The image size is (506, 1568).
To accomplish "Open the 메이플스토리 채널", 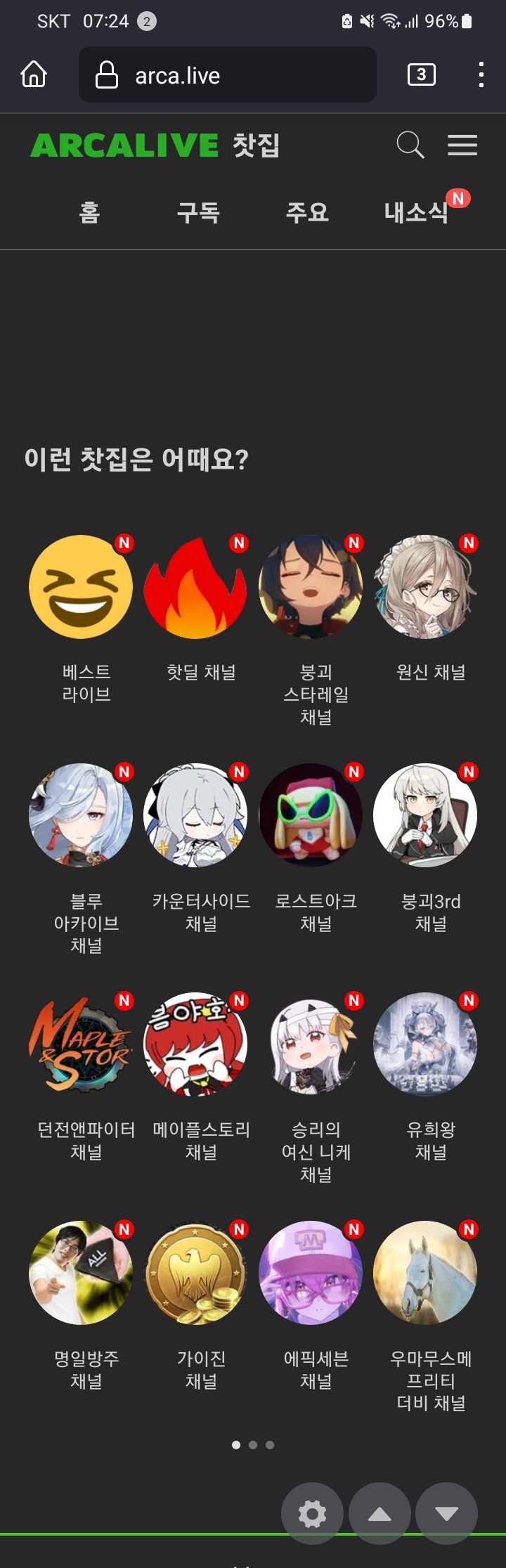I will tap(195, 1044).
